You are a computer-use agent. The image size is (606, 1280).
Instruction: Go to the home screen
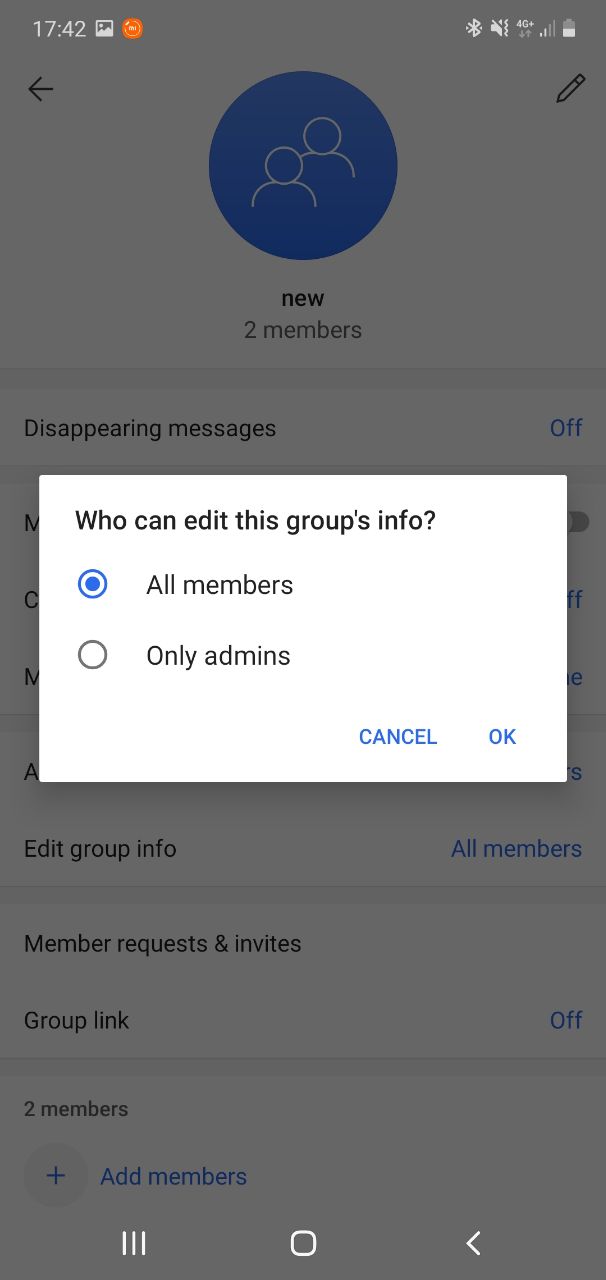point(303,1243)
